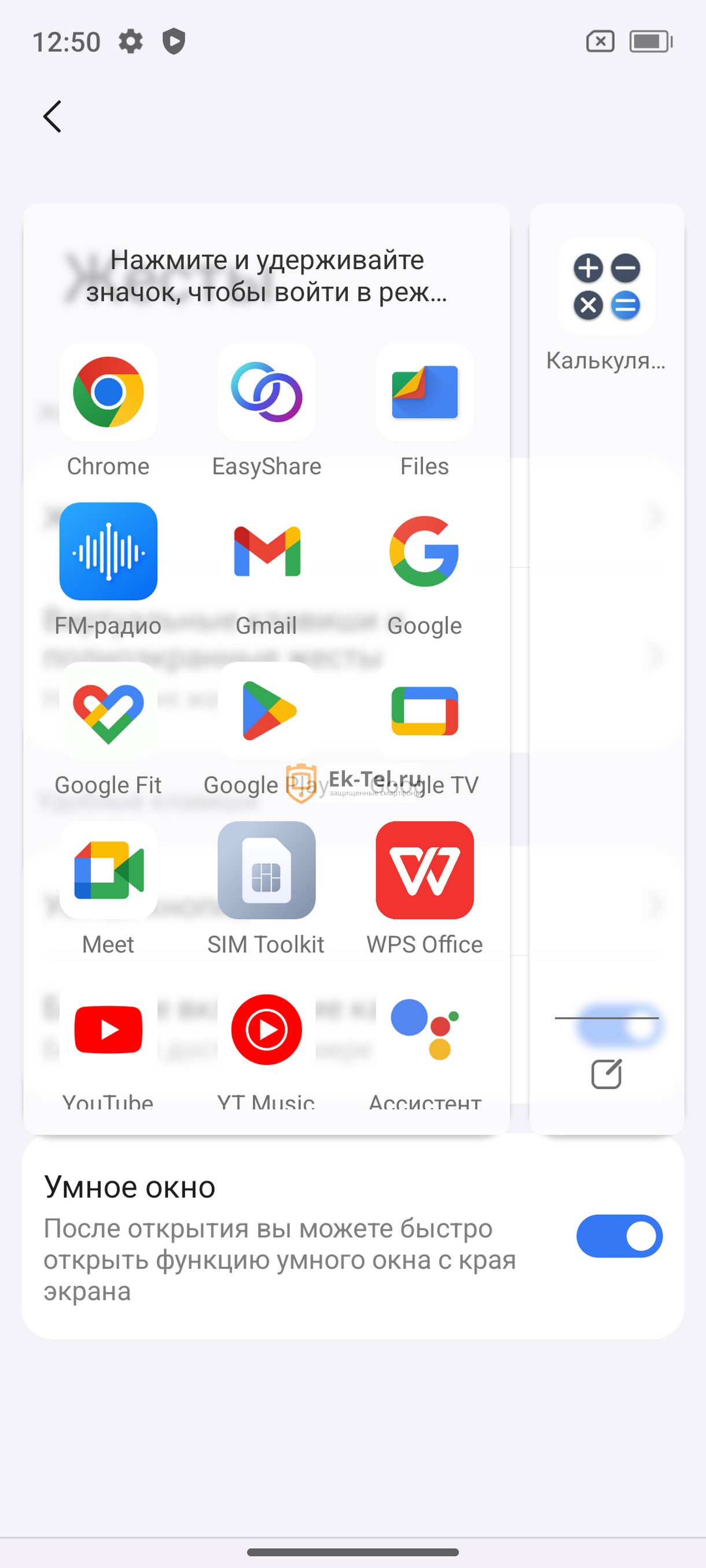Tap the edit icon in side panel
706x1568 pixels.
point(606,1074)
